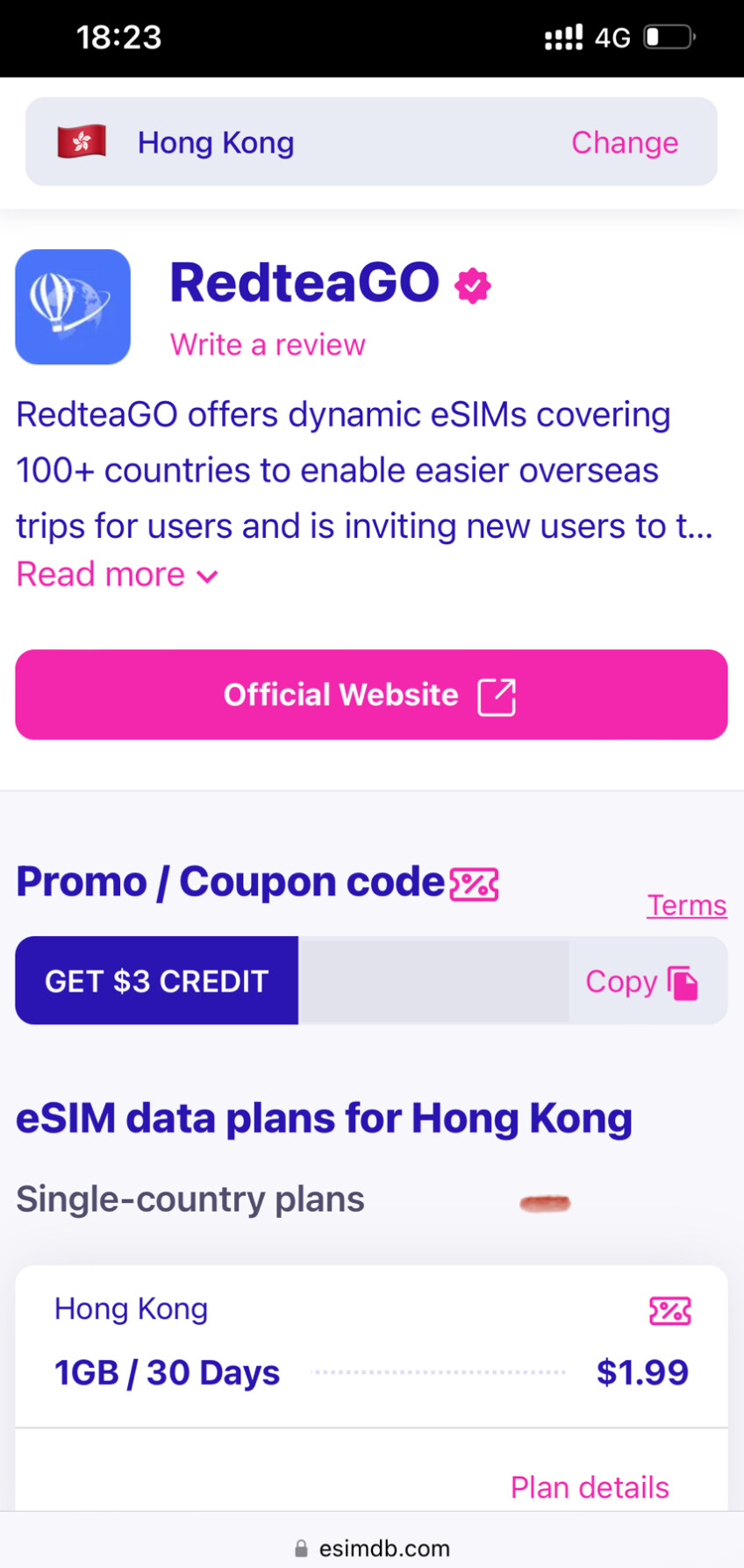Image resolution: width=744 pixels, height=1568 pixels.
Task: Write a review for RedteaGO
Action: pos(268,345)
